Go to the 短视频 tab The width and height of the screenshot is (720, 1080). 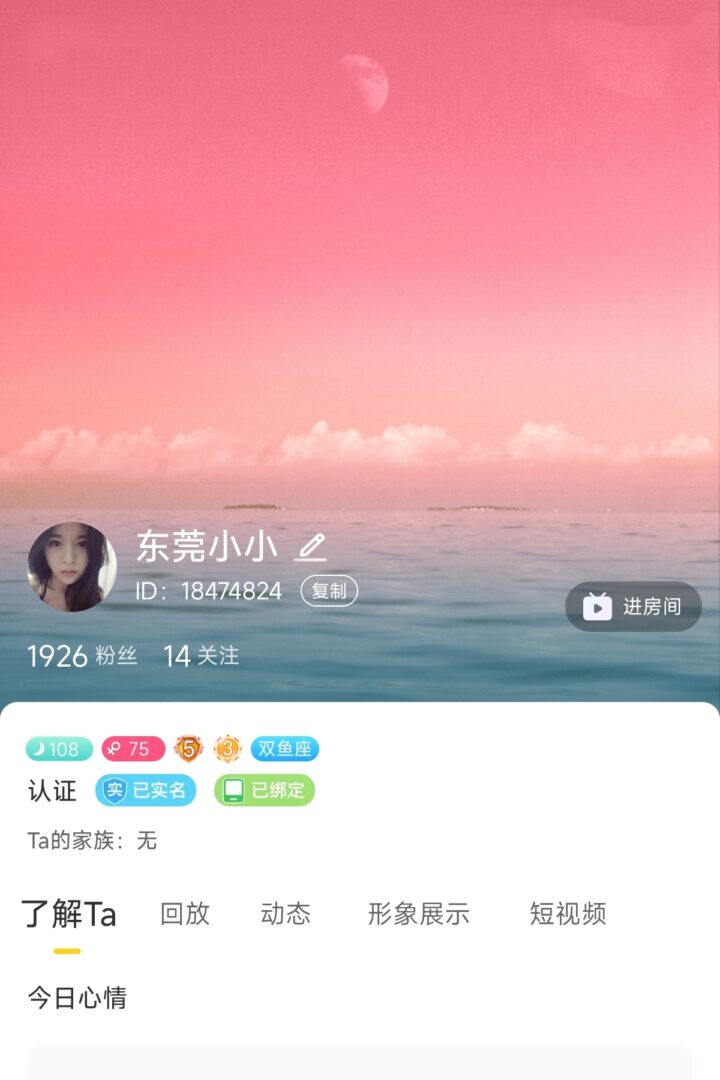tap(568, 913)
